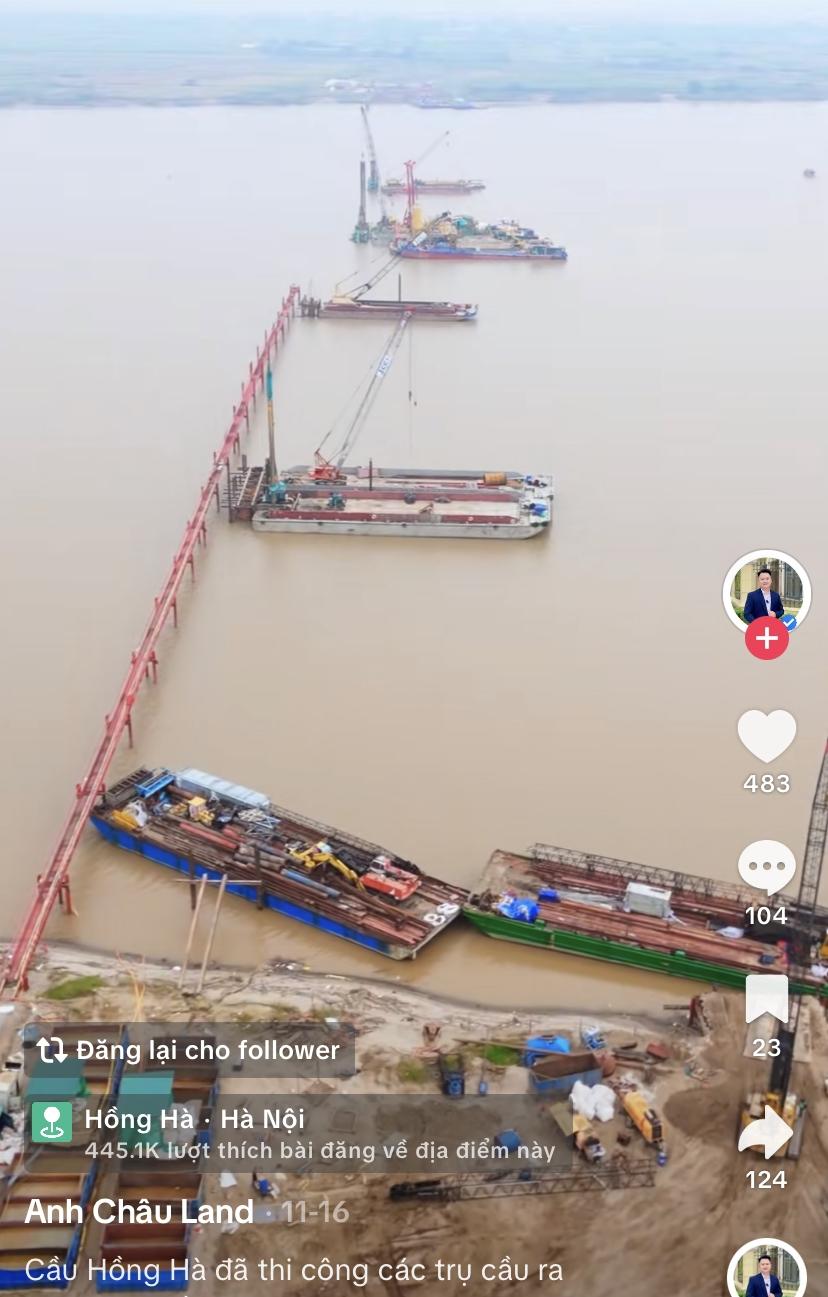Open the sound disc at the corner
This screenshot has width=828, height=1297.
click(x=767, y=1272)
